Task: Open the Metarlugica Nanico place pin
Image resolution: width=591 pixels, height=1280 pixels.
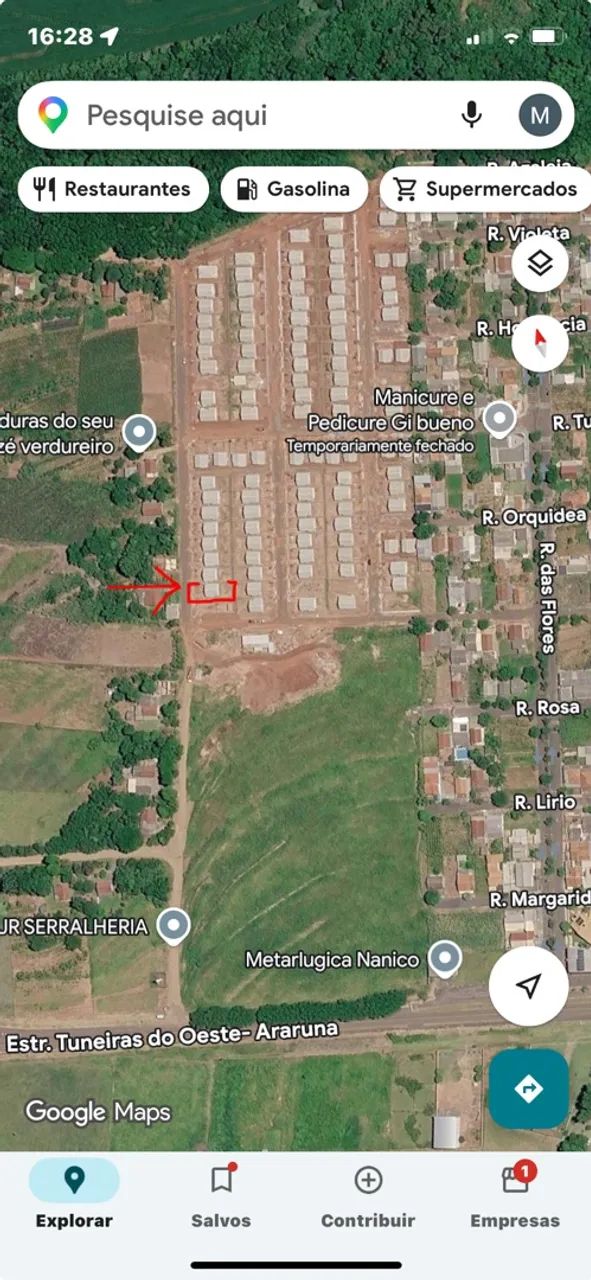Action: pyautogui.click(x=444, y=959)
